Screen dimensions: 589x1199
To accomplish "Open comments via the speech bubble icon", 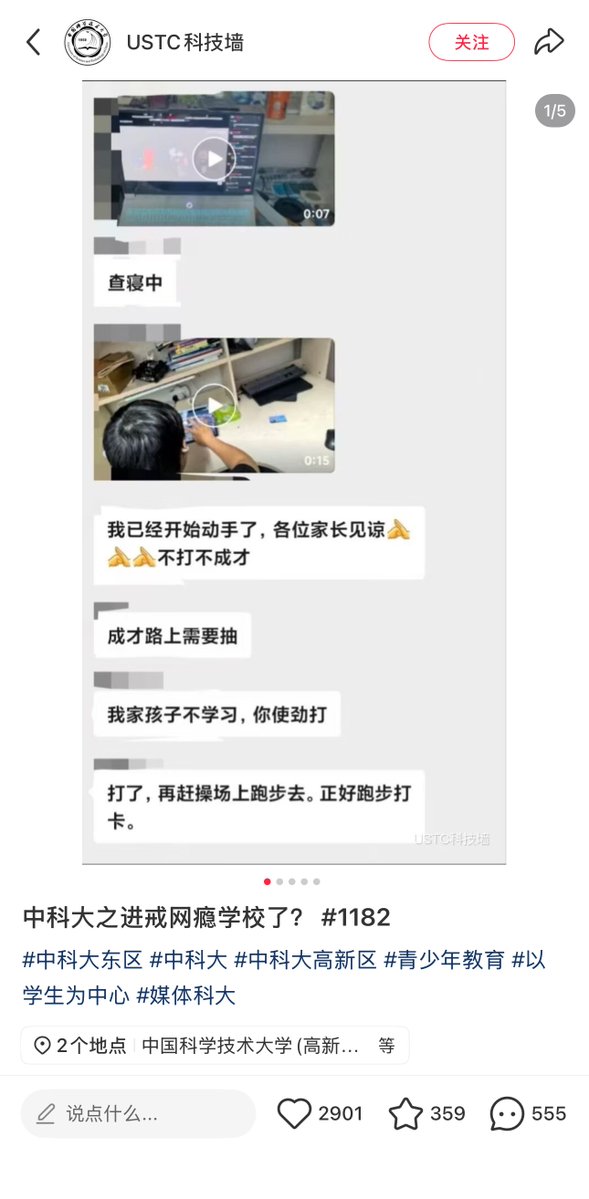I will click(507, 1113).
